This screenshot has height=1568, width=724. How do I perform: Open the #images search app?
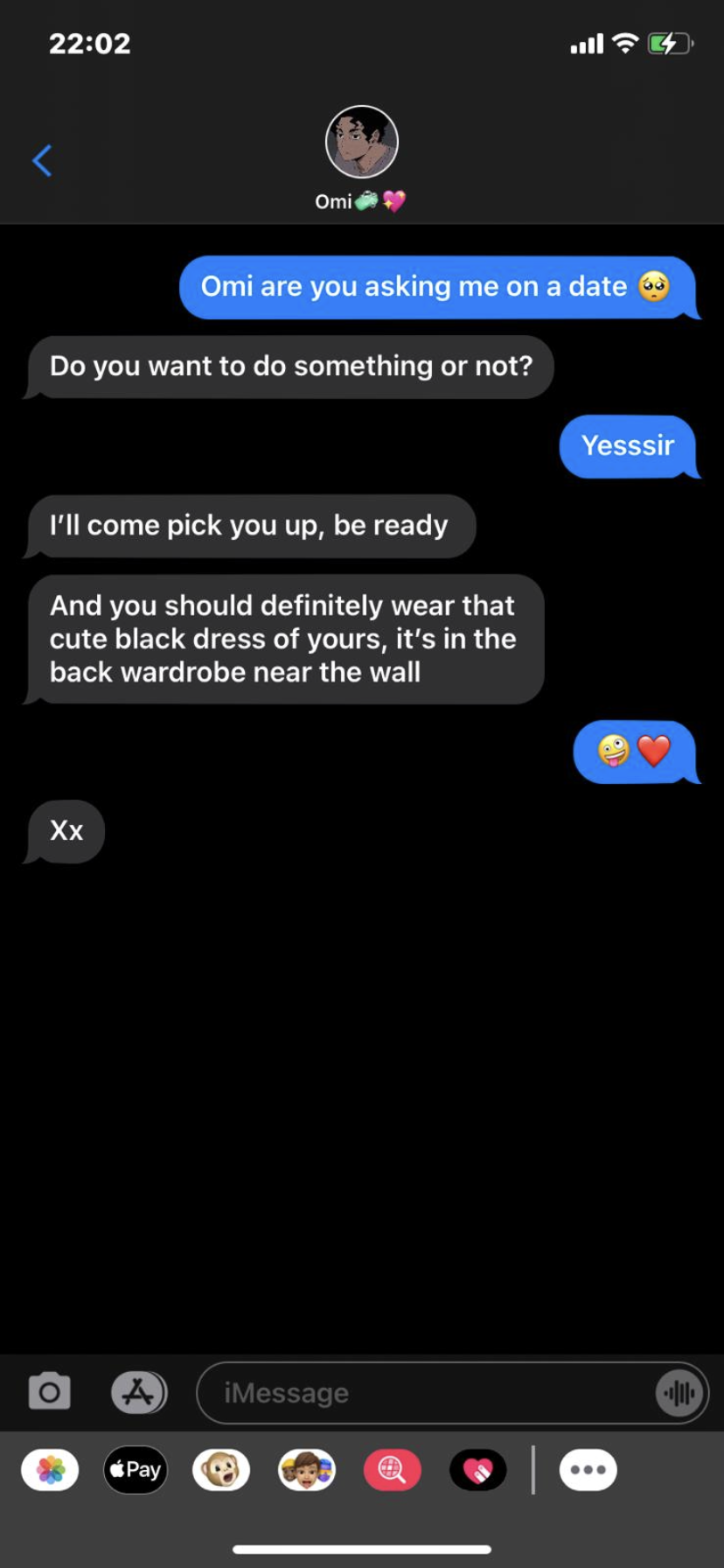point(392,1470)
